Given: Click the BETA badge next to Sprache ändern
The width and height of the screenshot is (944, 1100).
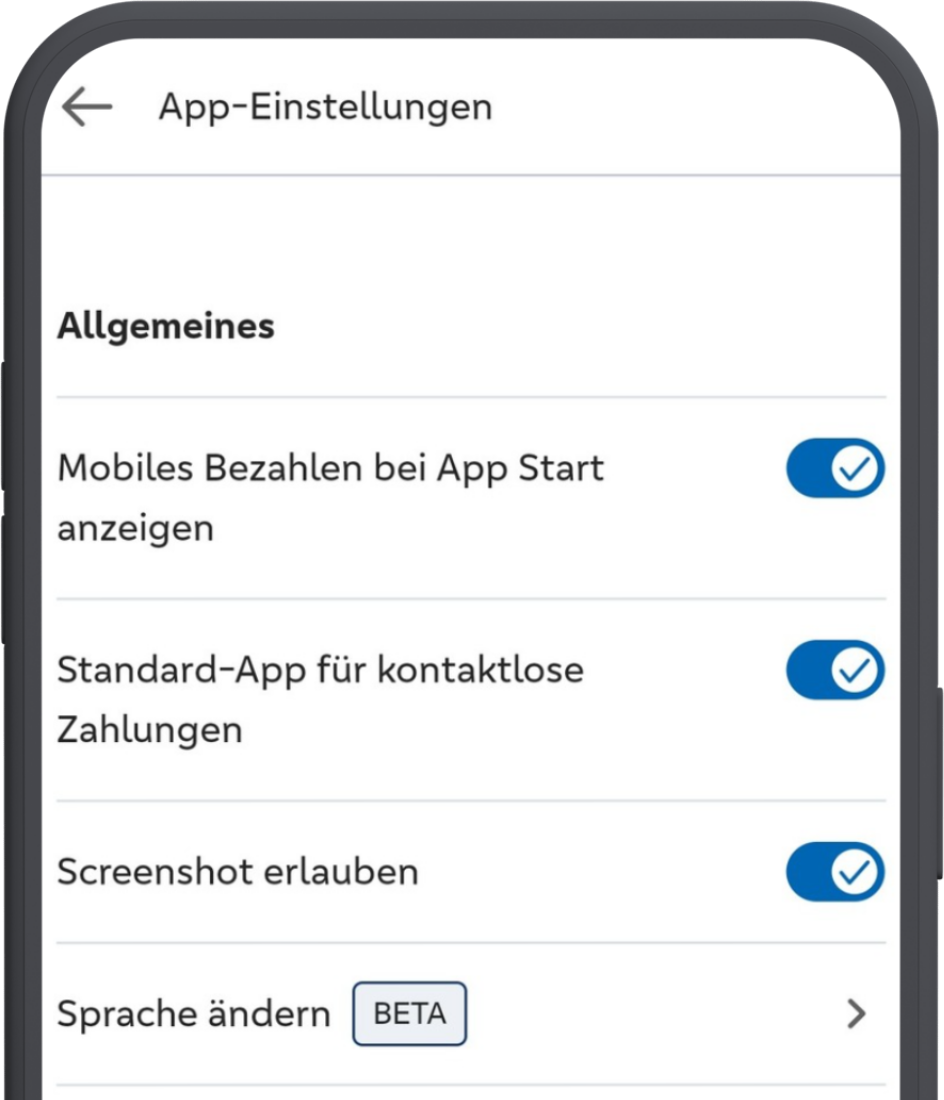Looking at the screenshot, I should [410, 1013].
